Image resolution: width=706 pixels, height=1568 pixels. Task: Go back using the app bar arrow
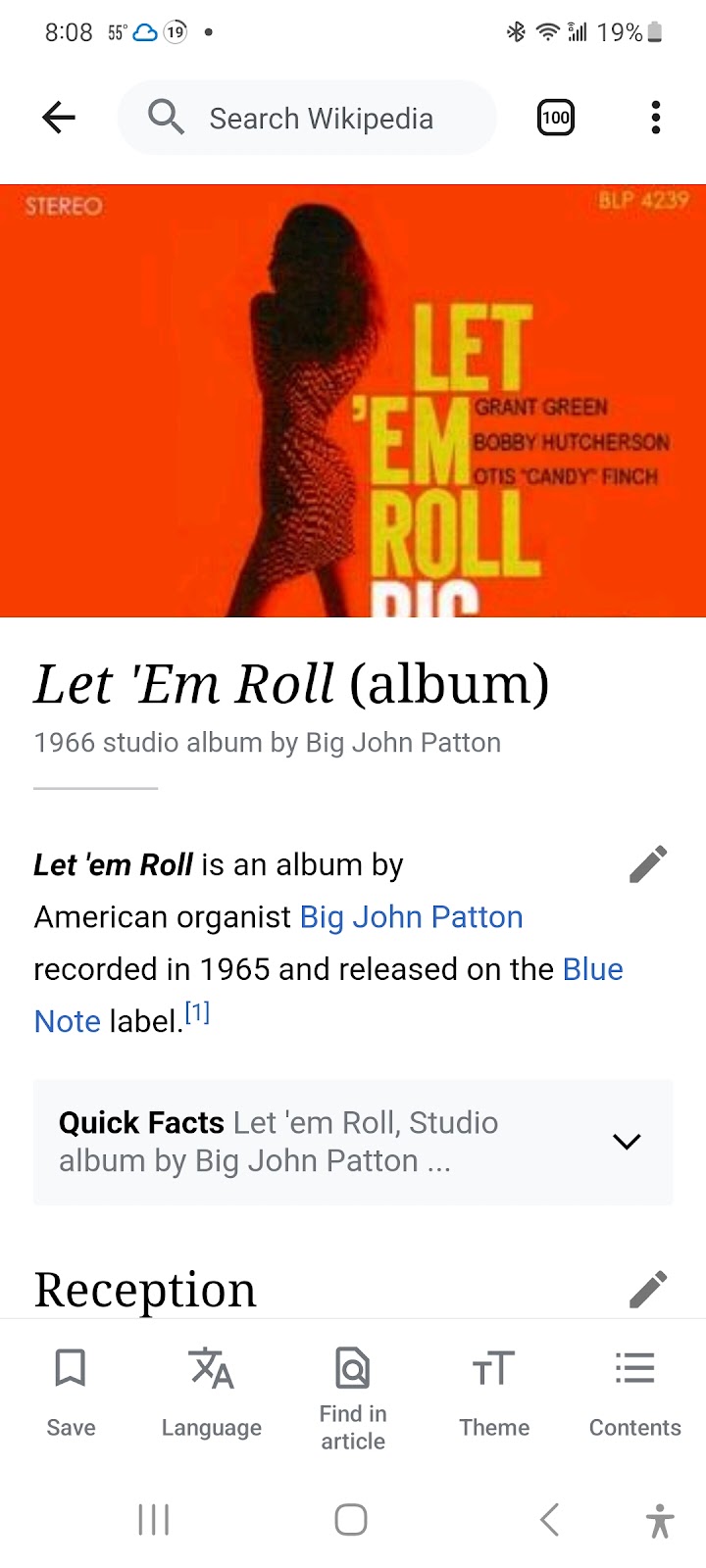(59, 118)
